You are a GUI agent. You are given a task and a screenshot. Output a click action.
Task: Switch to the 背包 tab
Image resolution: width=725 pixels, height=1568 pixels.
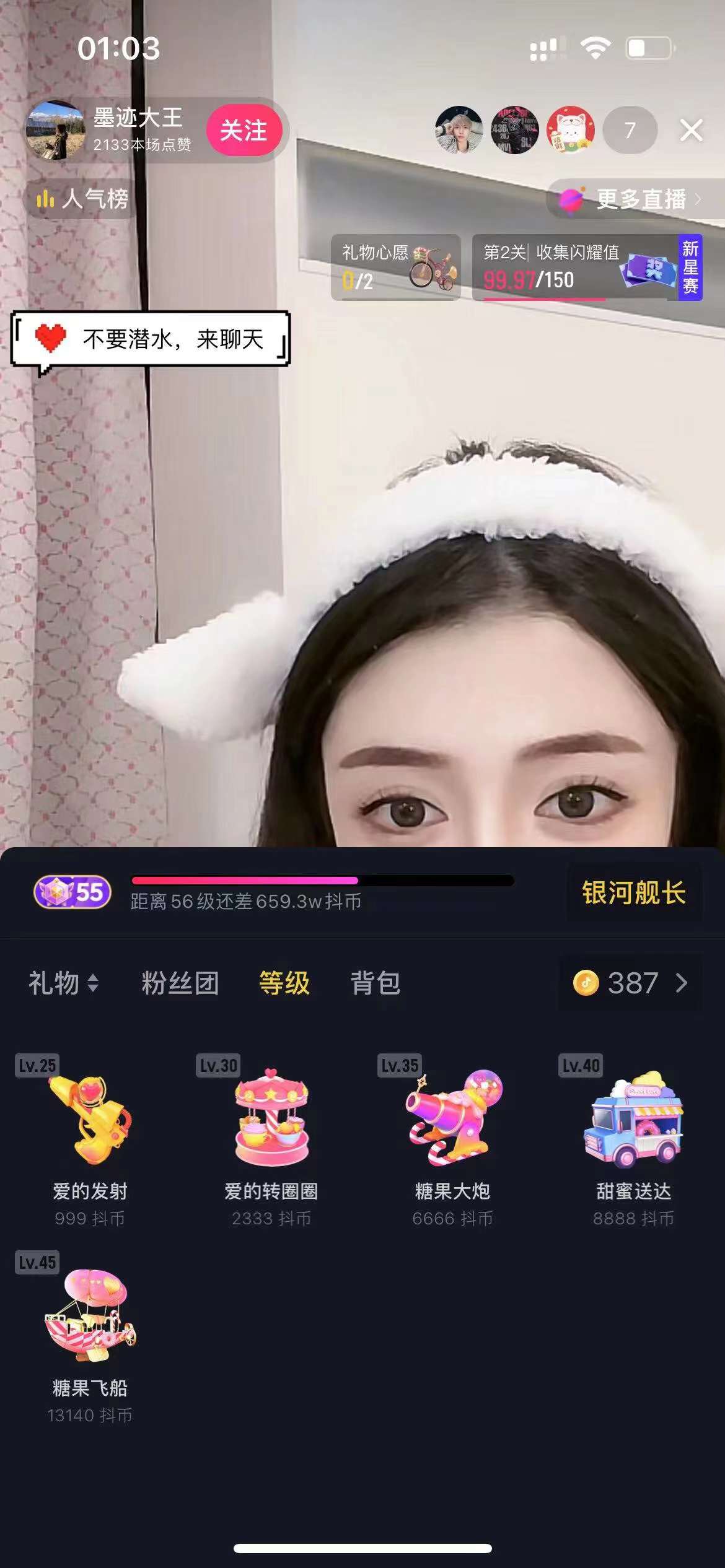[x=375, y=983]
